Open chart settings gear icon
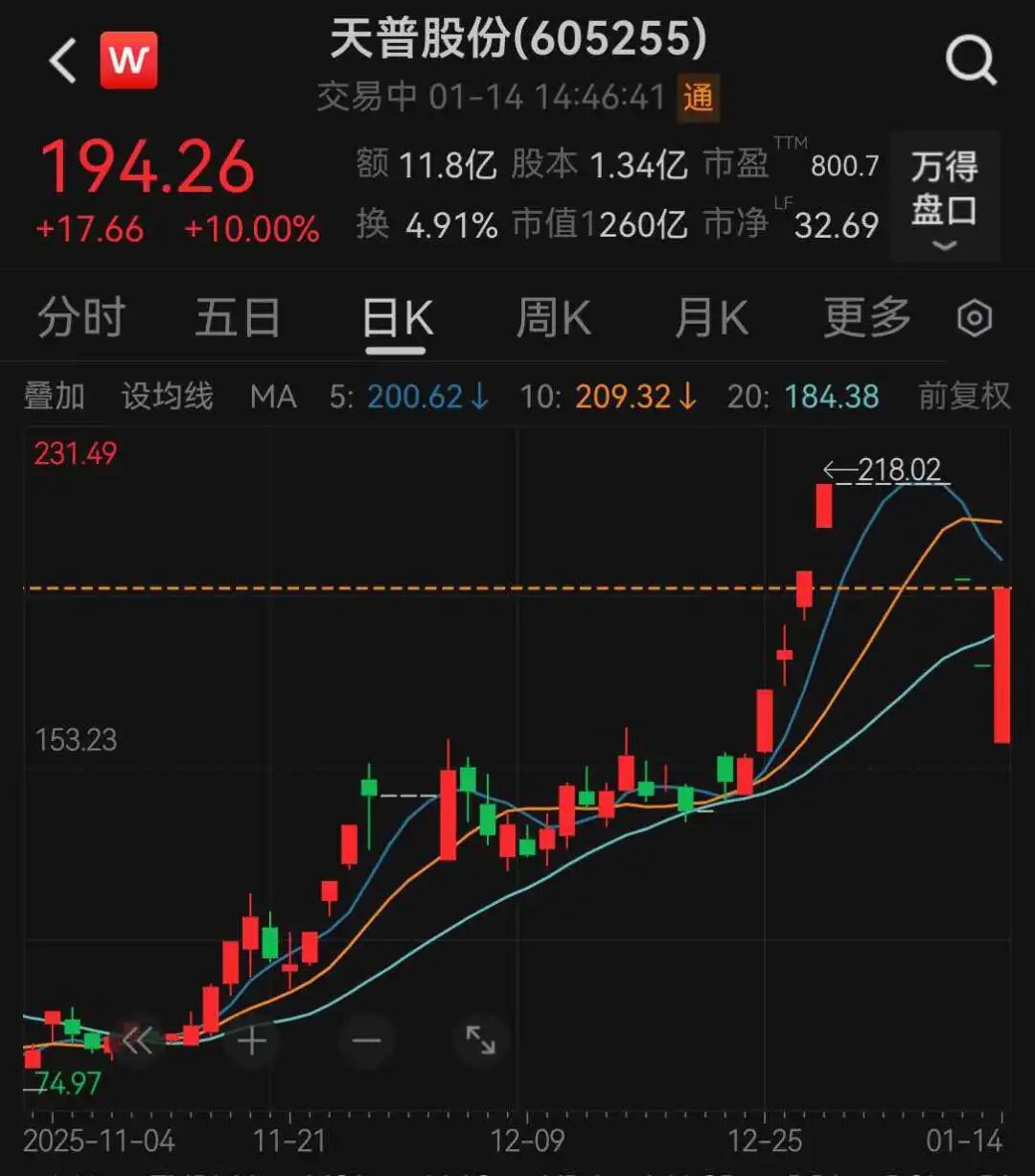 [975, 318]
